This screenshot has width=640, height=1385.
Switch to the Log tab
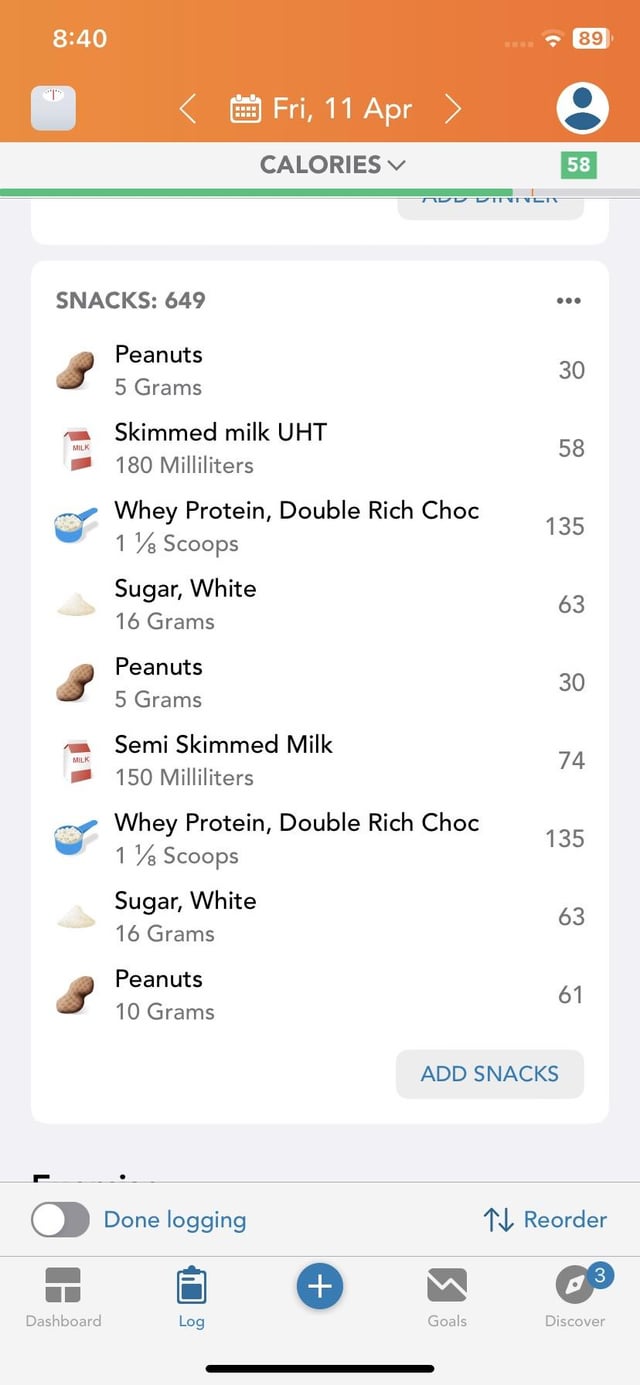(191, 1297)
